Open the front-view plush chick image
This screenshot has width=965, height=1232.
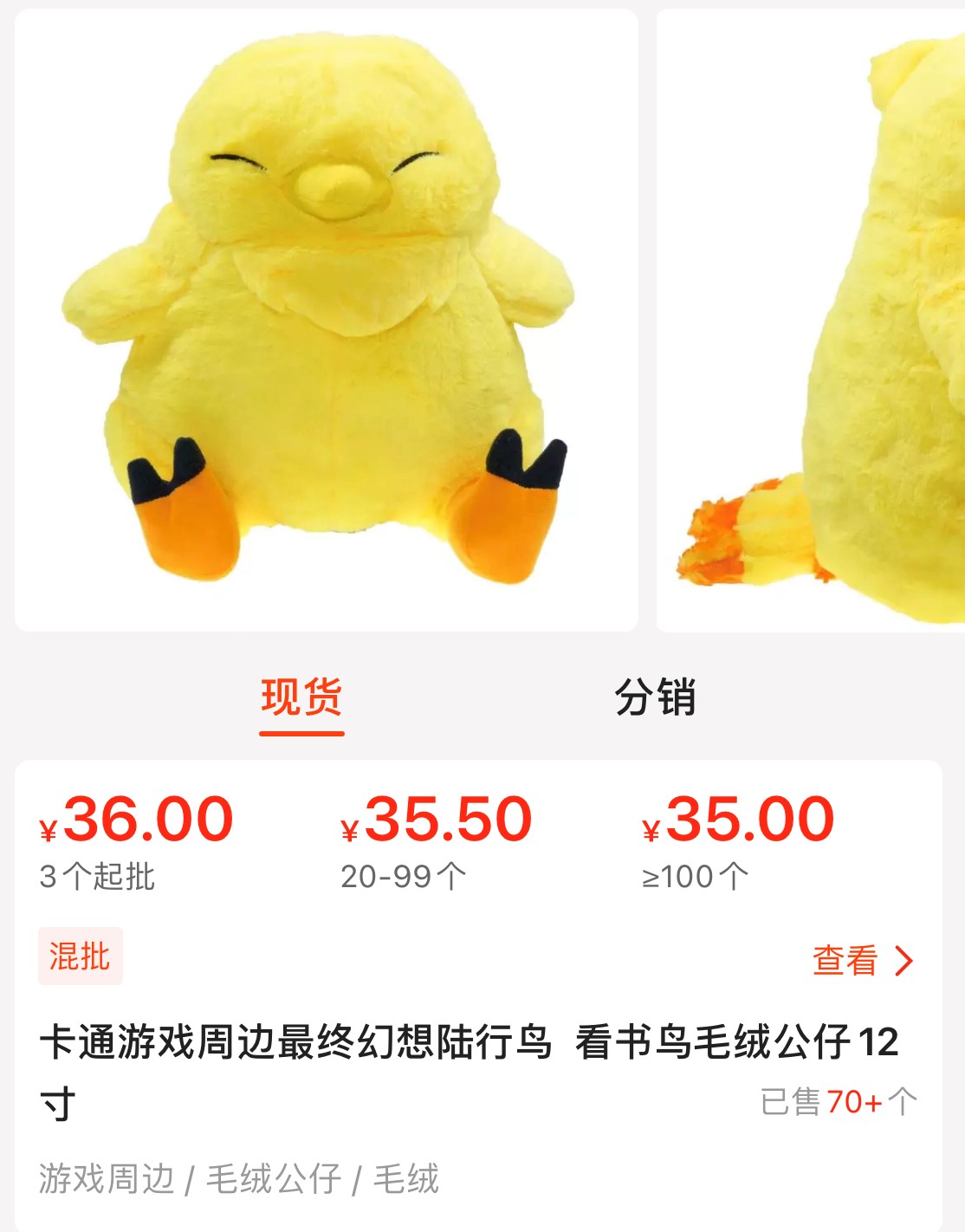(x=326, y=321)
